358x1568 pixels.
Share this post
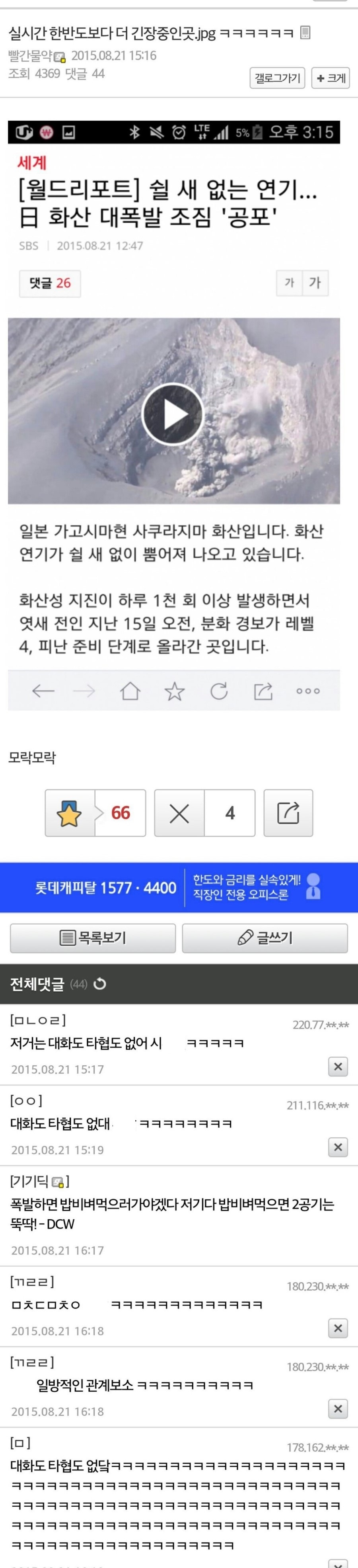point(288,813)
